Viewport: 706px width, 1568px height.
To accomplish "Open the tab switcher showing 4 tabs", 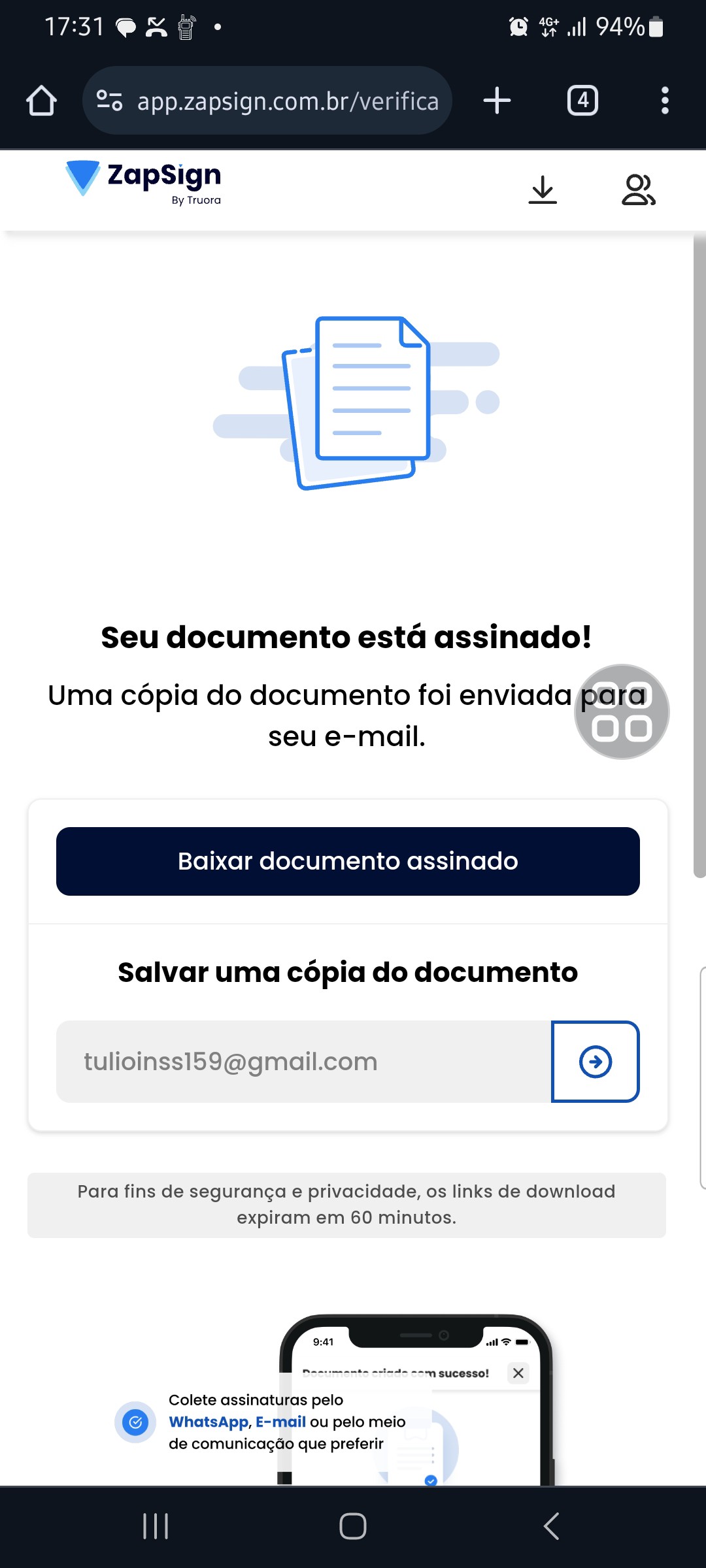I will [x=582, y=101].
